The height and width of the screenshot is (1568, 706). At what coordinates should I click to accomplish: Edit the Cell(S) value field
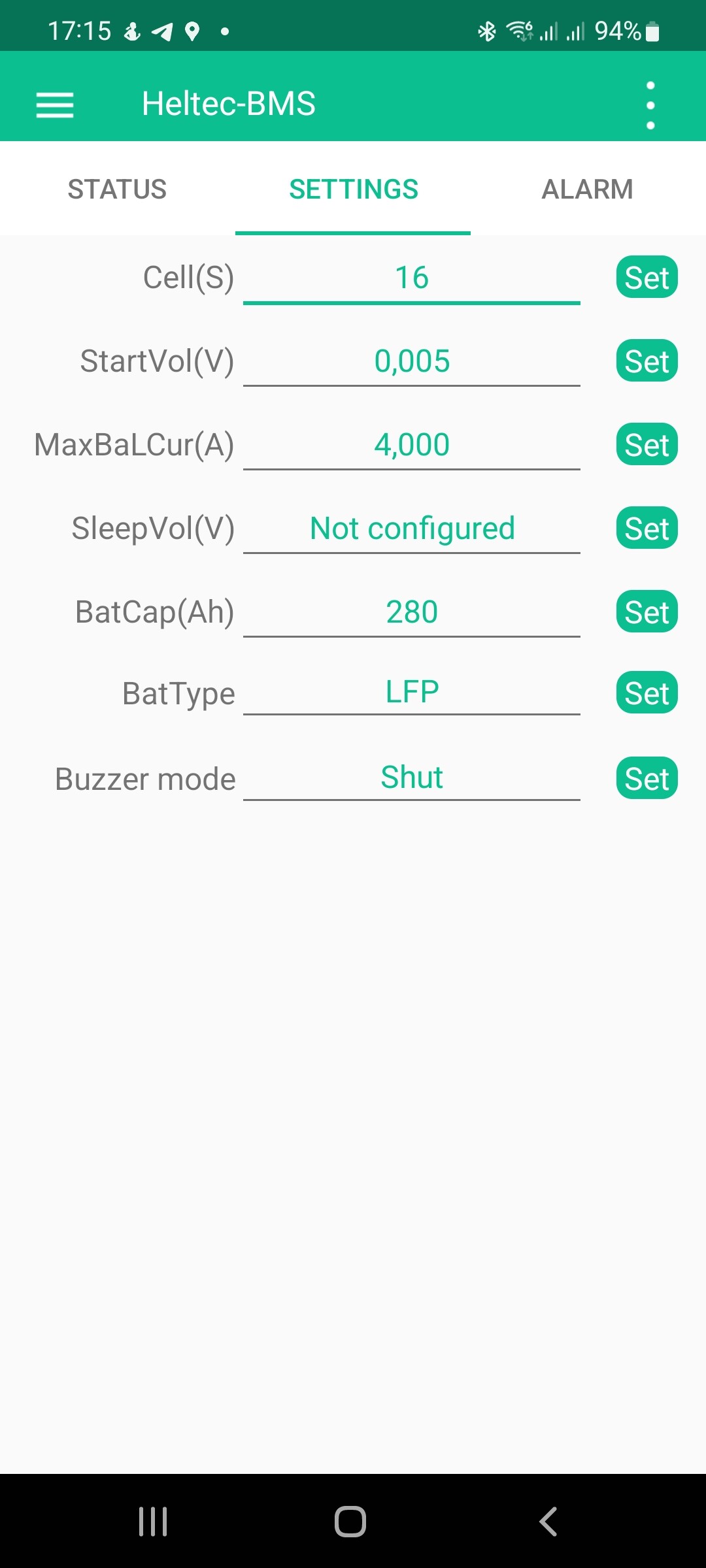pos(412,278)
